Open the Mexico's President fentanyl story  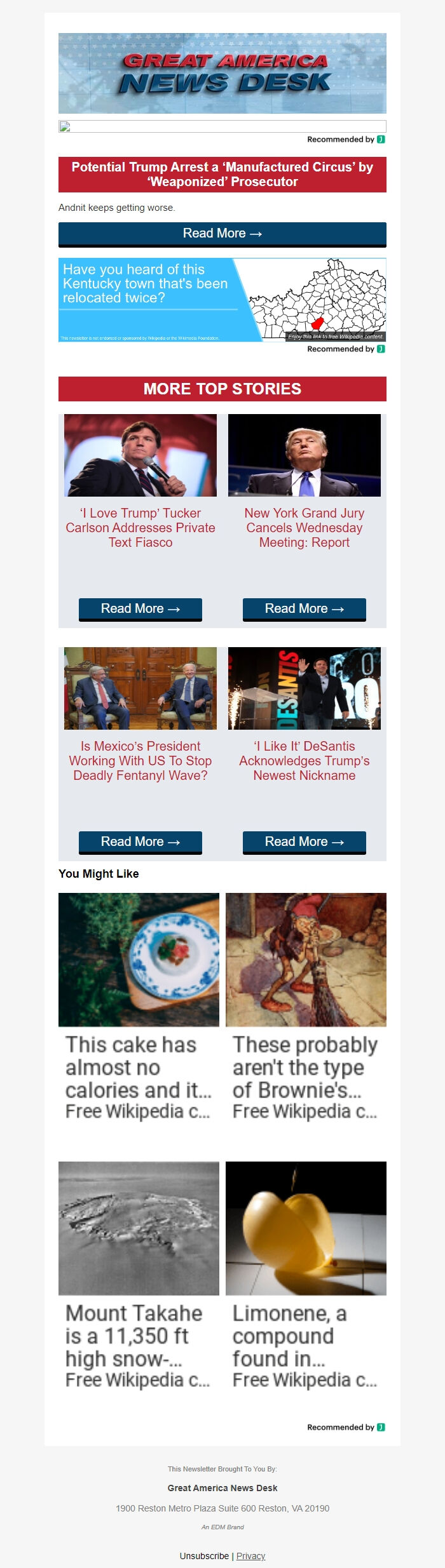pos(140,761)
